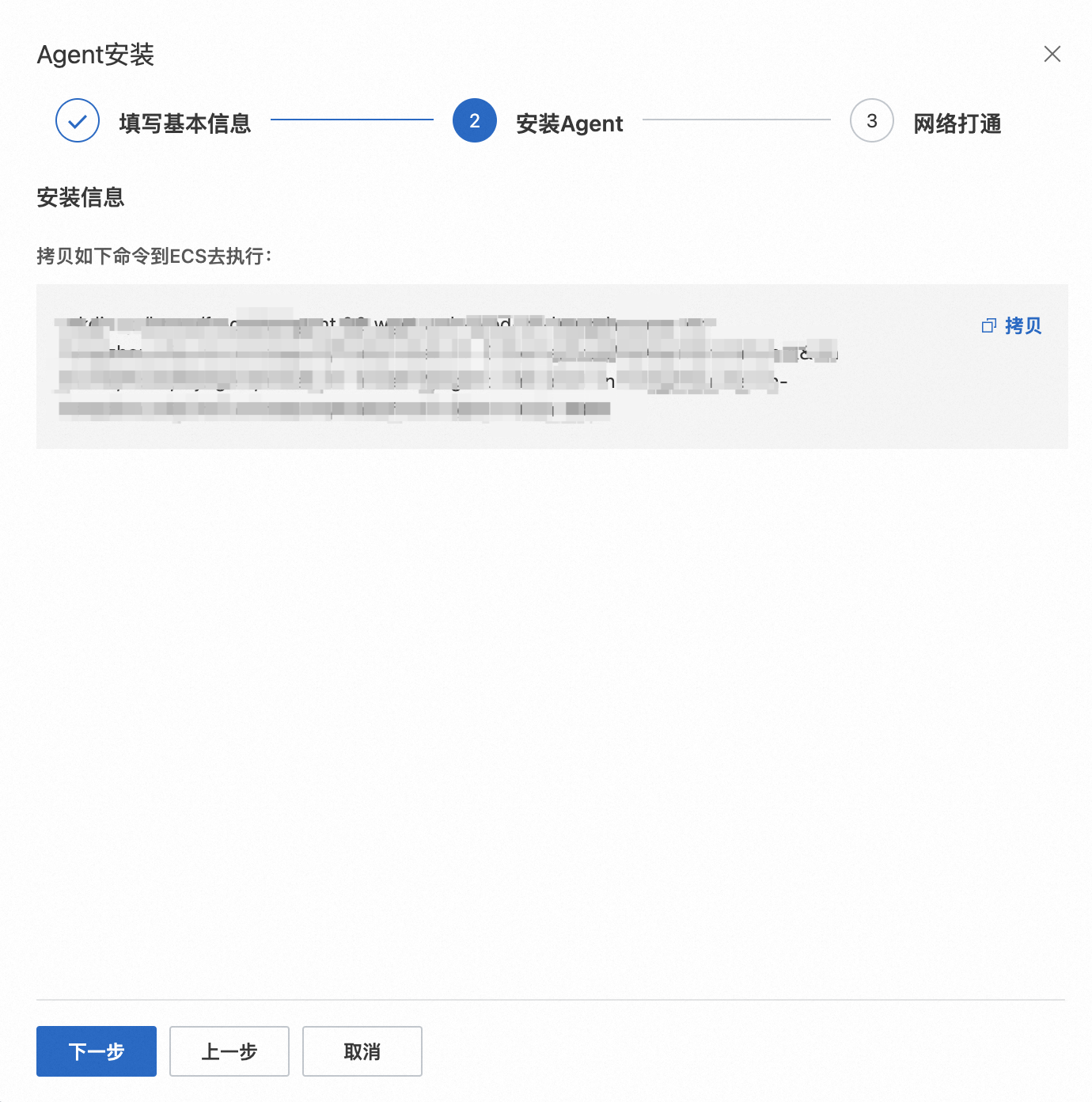Close the Agent安装 dialog
The image size is (1092, 1102).
click(x=1052, y=54)
